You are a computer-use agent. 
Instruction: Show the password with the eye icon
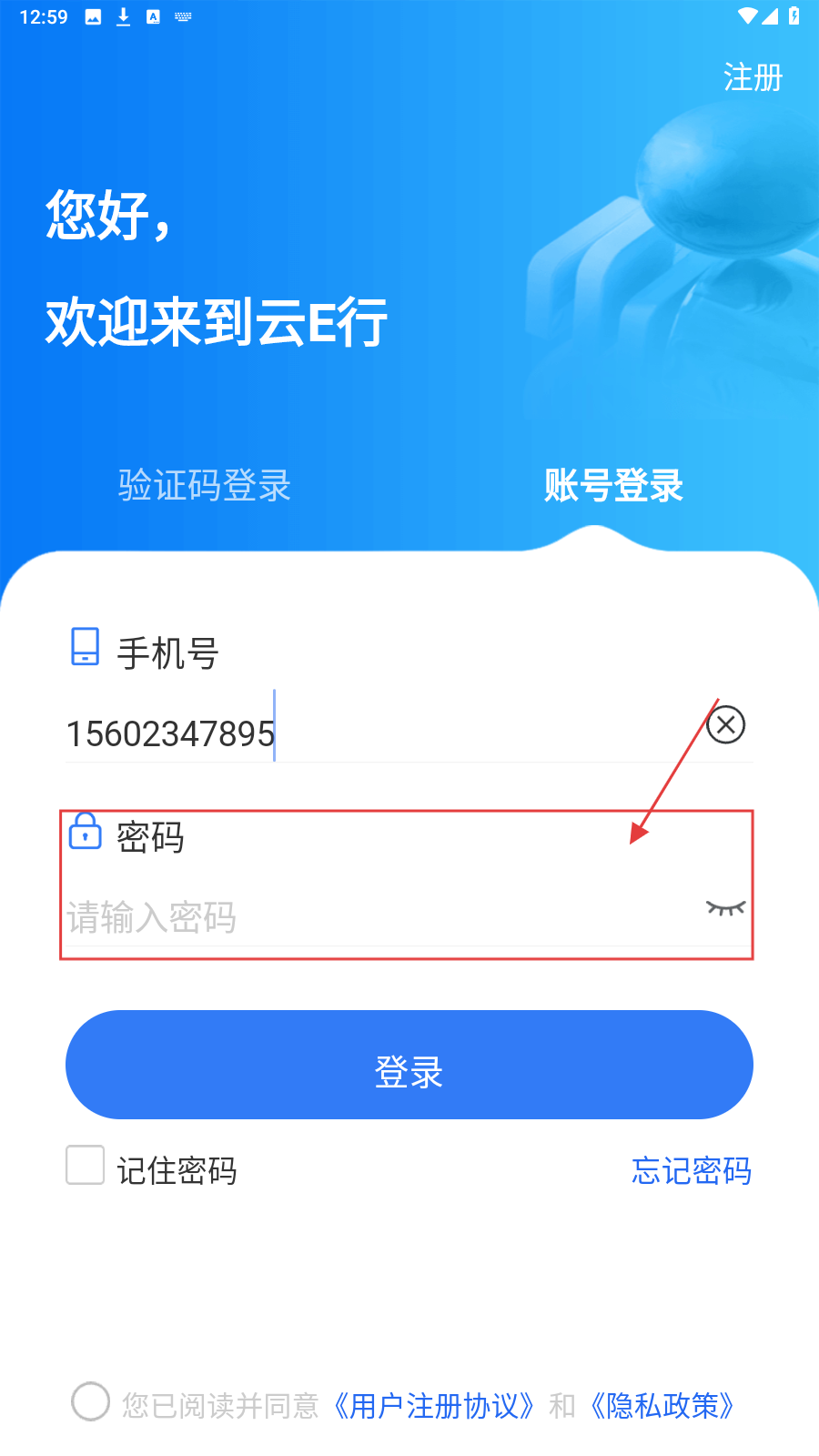[x=725, y=908]
